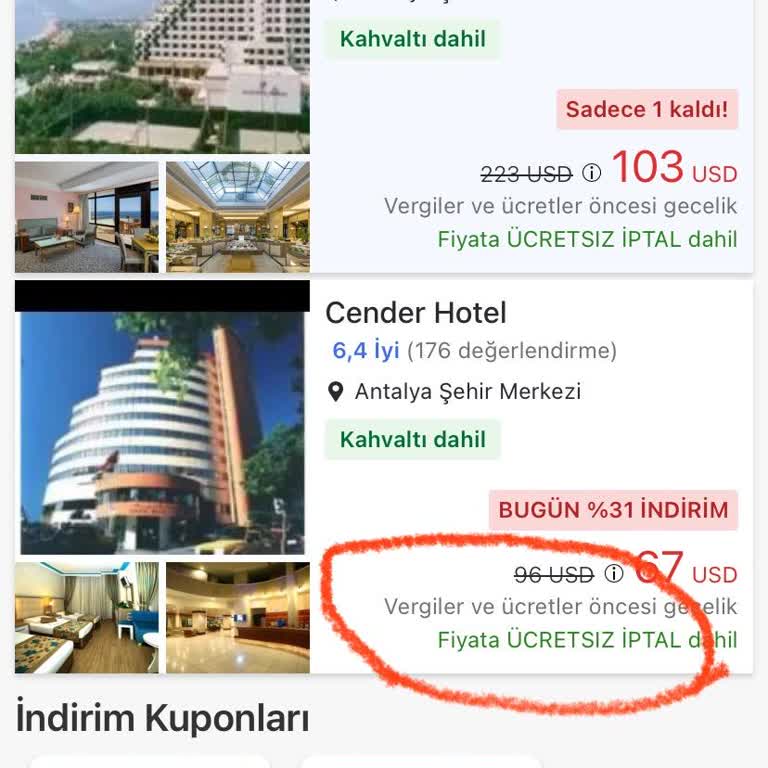Open the Cender Hotel listing
Viewport: 768px width, 768px height.
(x=416, y=313)
